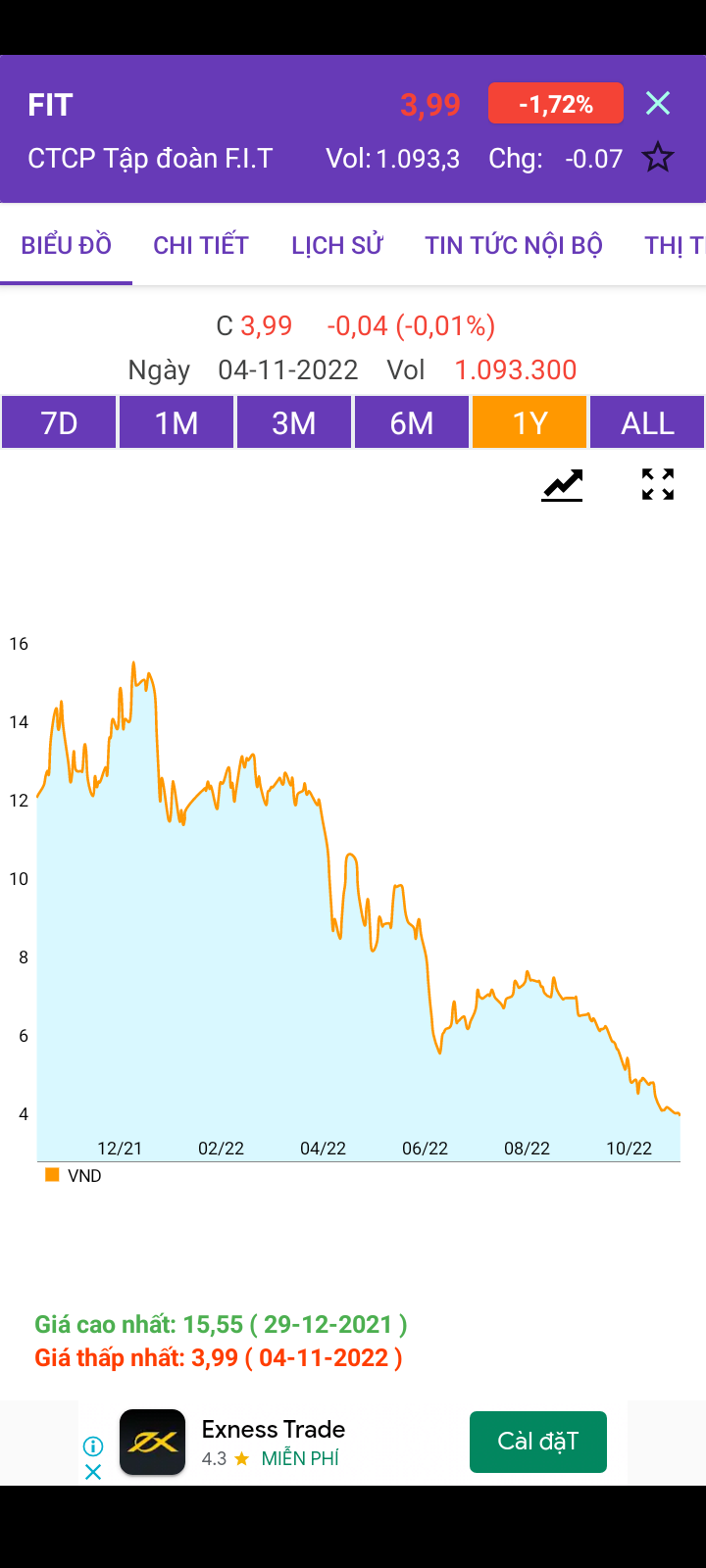Viewport: 706px width, 1568px height.
Task: Go to the TIN TỨC NỘI BỘ tab
Action: 514,245
